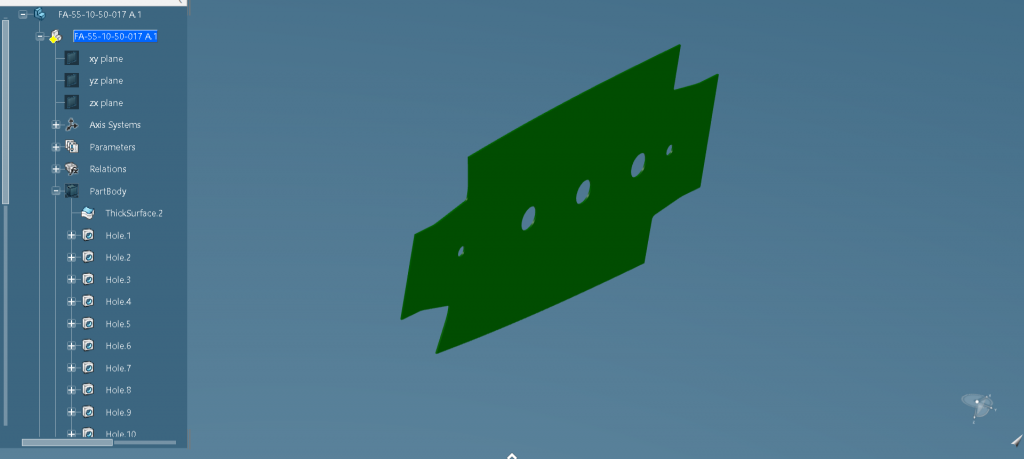Select Hole.8 feature
Image resolution: width=1024 pixels, height=459 pixels.
[x=118, y=390]
